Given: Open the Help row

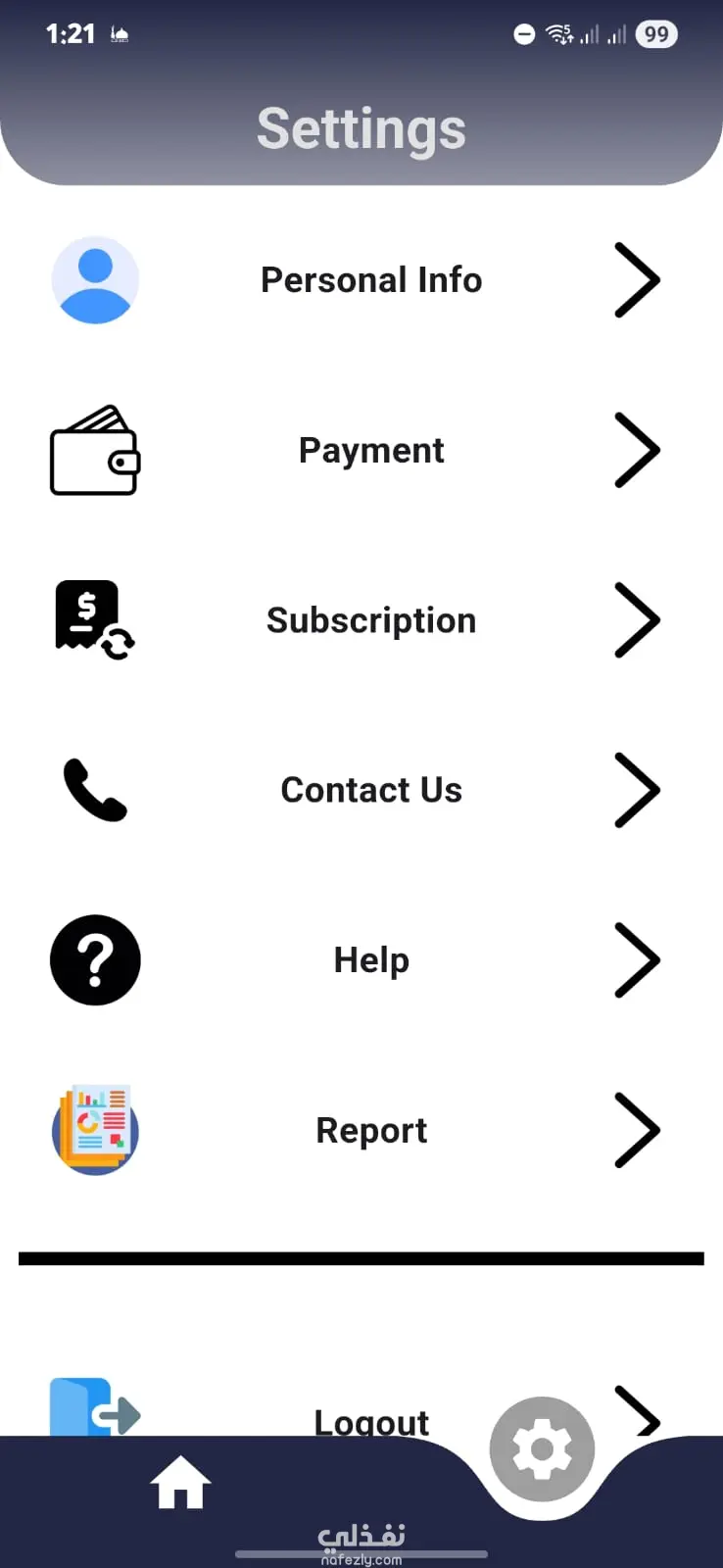Looking at the screenshot, I should pyautogui.click(x=370, y=960).
